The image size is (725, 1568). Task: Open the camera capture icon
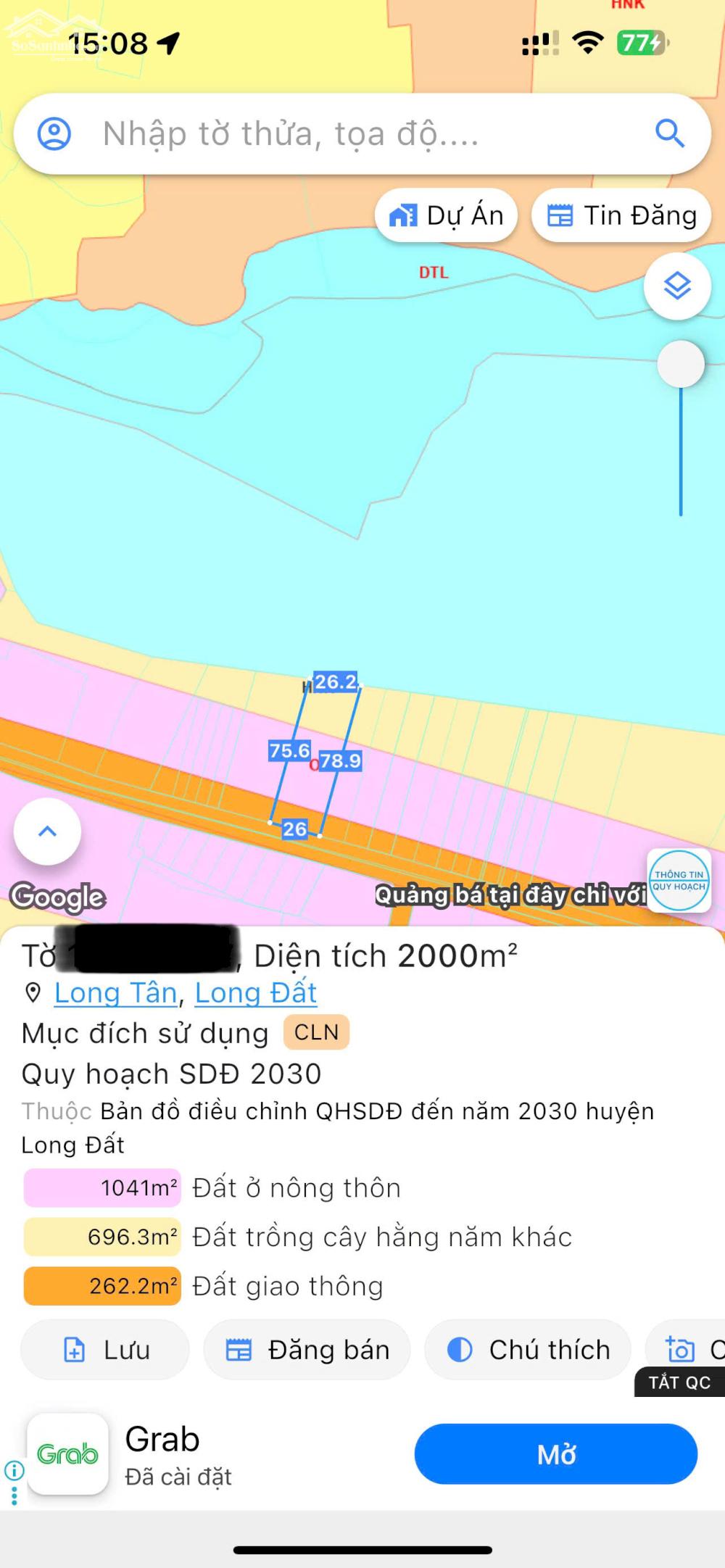pyautogui.click(x=680, y=1349)
